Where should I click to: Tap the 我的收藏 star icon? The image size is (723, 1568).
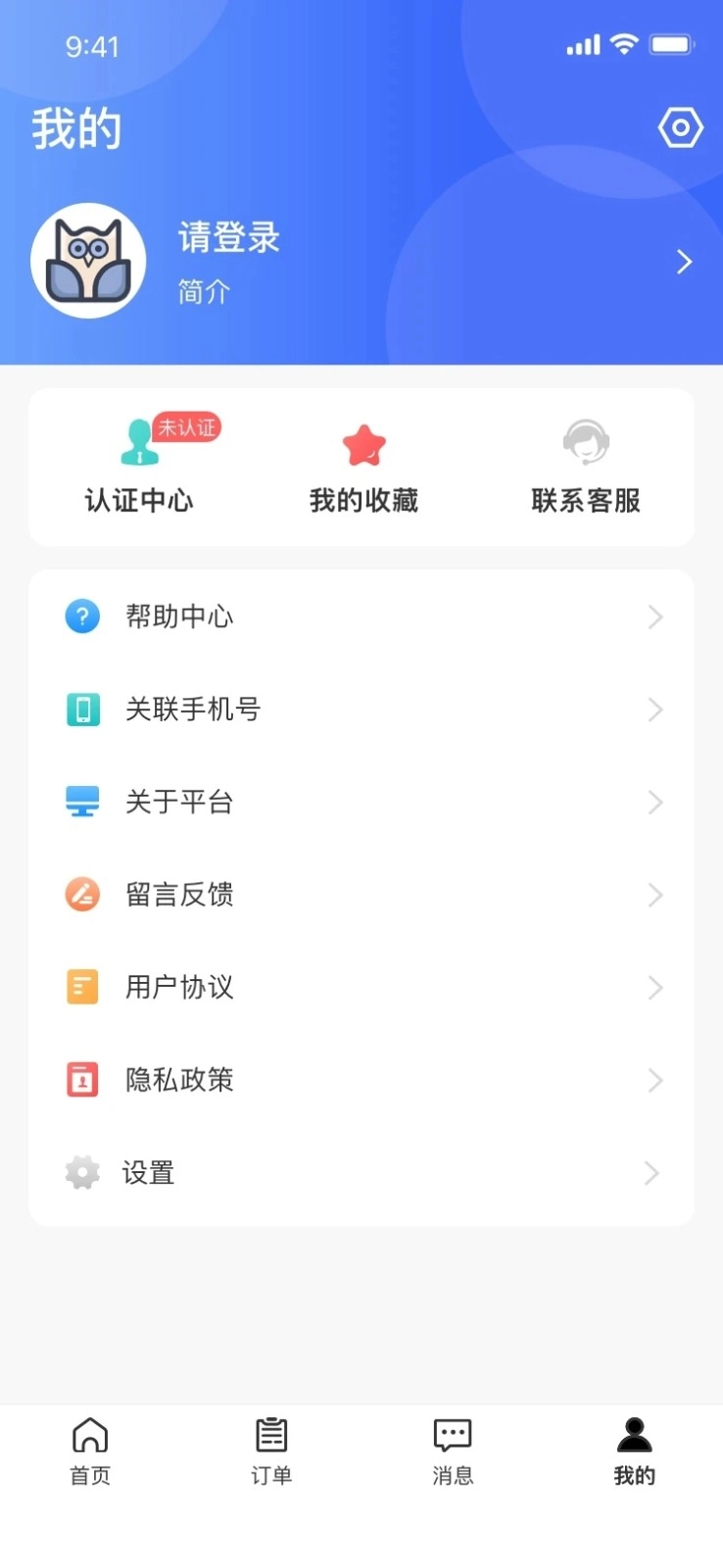(363, 444)
